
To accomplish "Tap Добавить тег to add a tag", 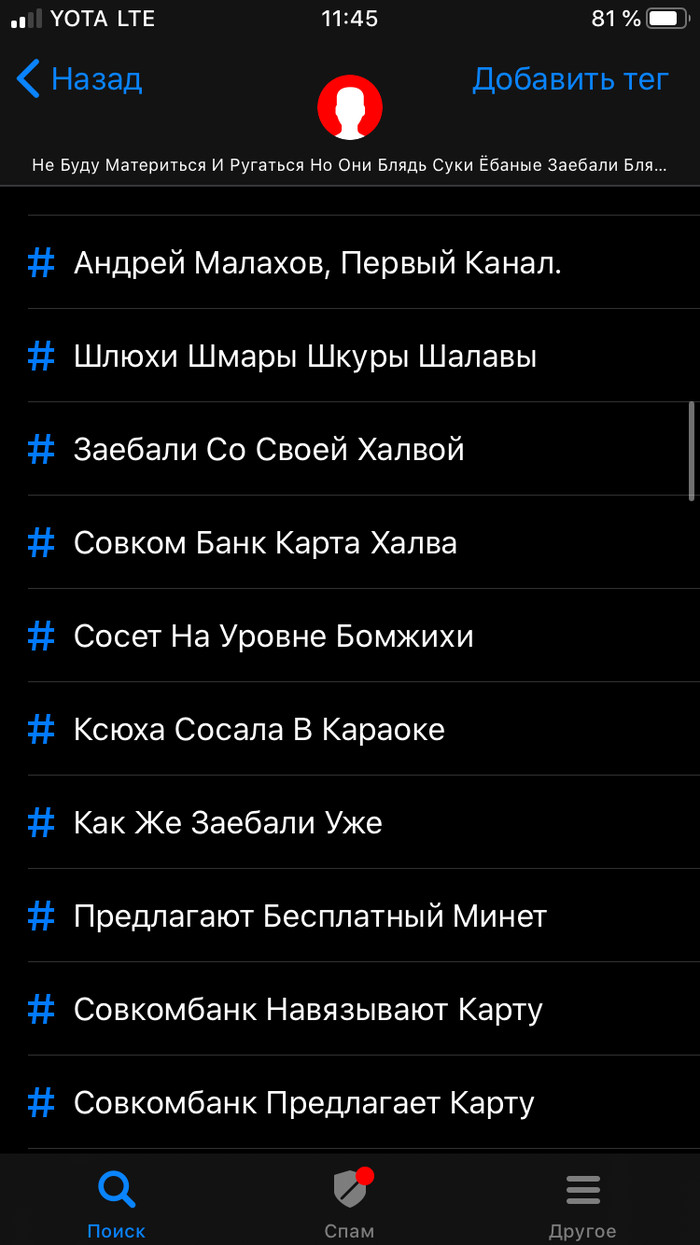I will point(569,79).
